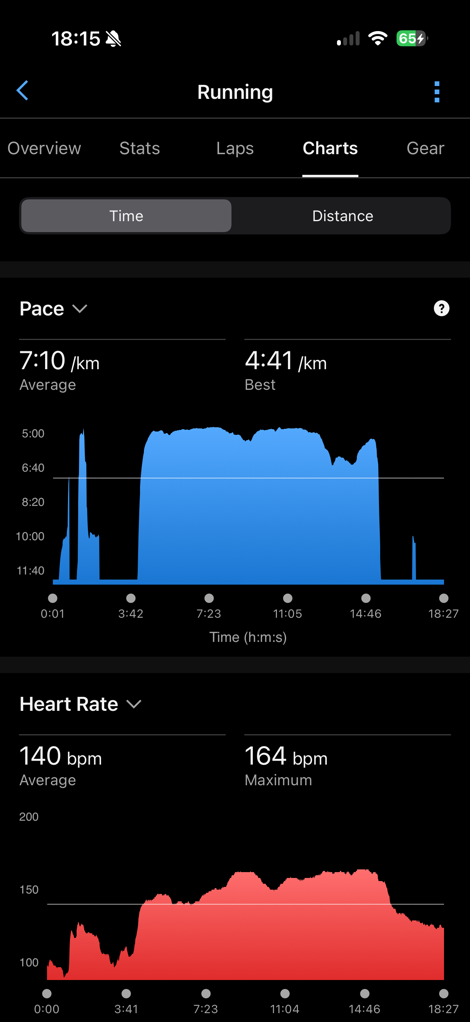Open the Pace chart help icon
Viewport: 470px width, 1022px height.
(441, 309)
